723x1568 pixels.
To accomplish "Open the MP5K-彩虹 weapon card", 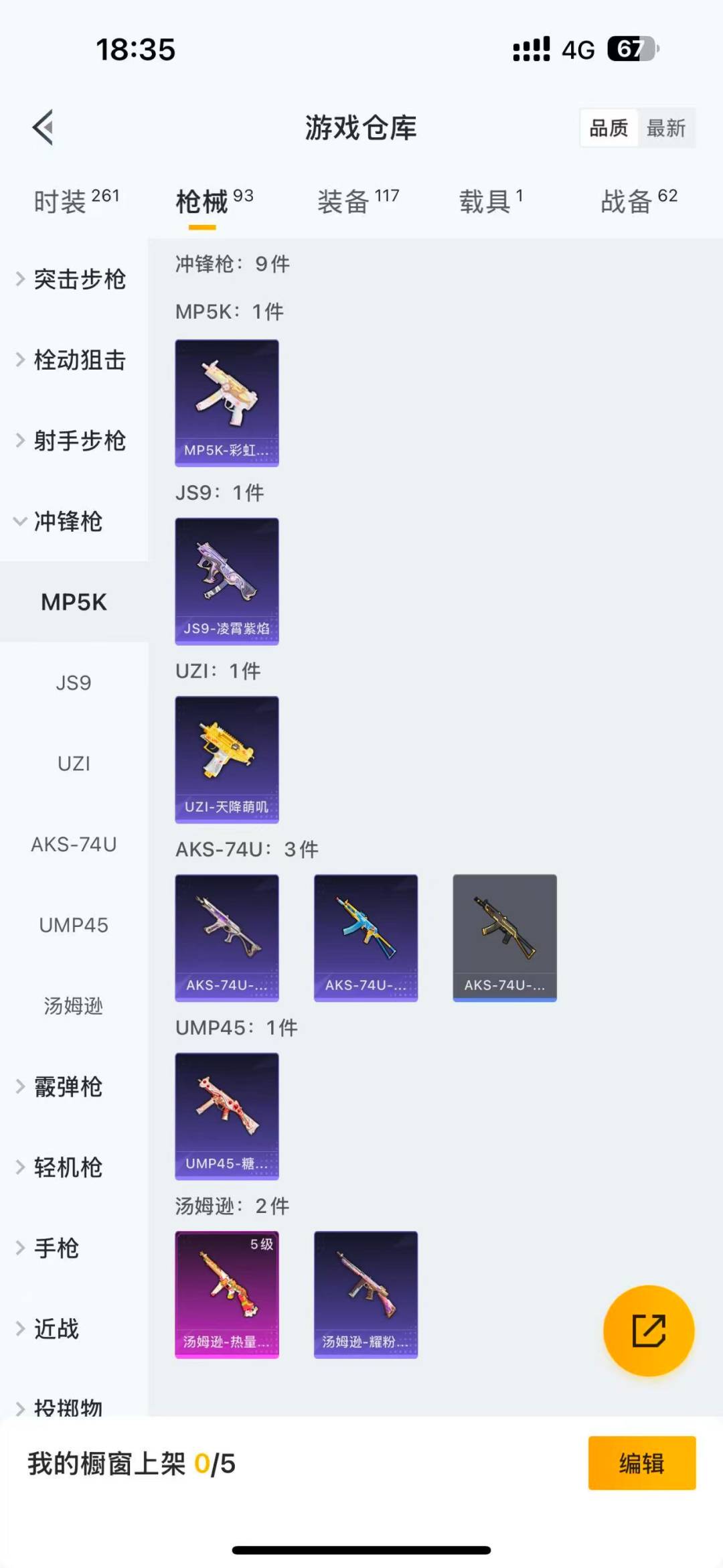I will click(227, 402).
